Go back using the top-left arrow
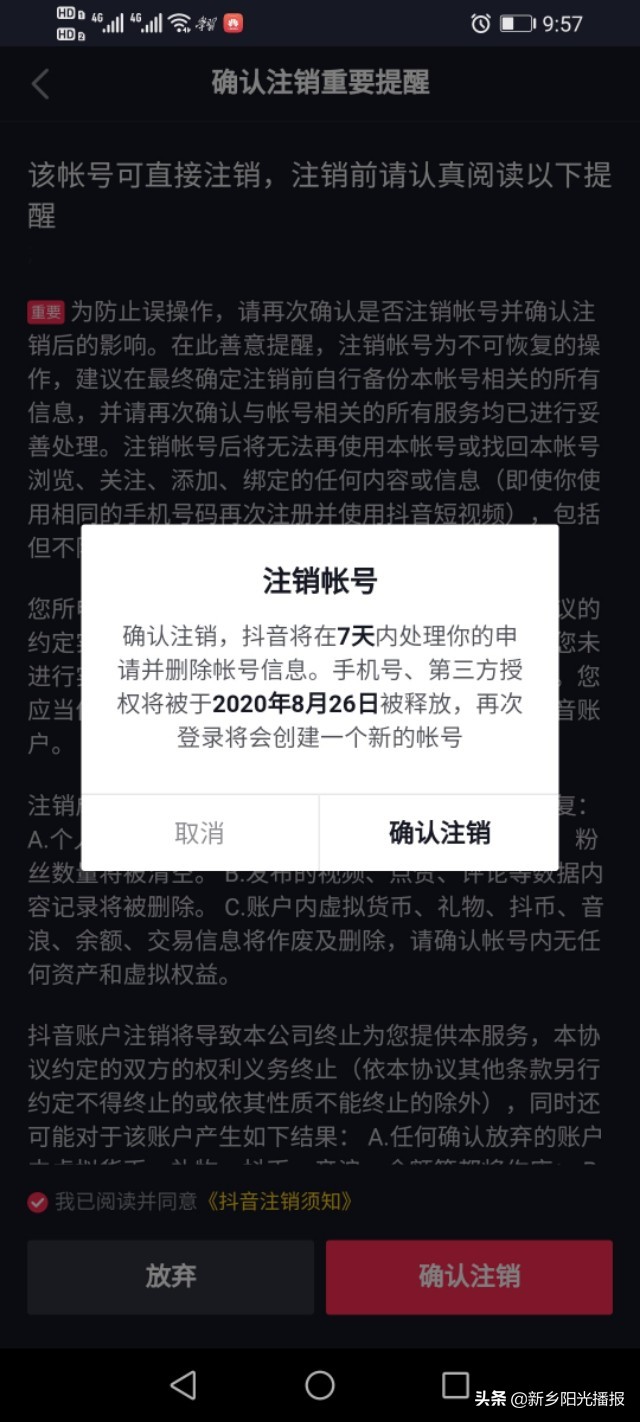The height and width of the screenshot is (1422, 640). point(40,83)
